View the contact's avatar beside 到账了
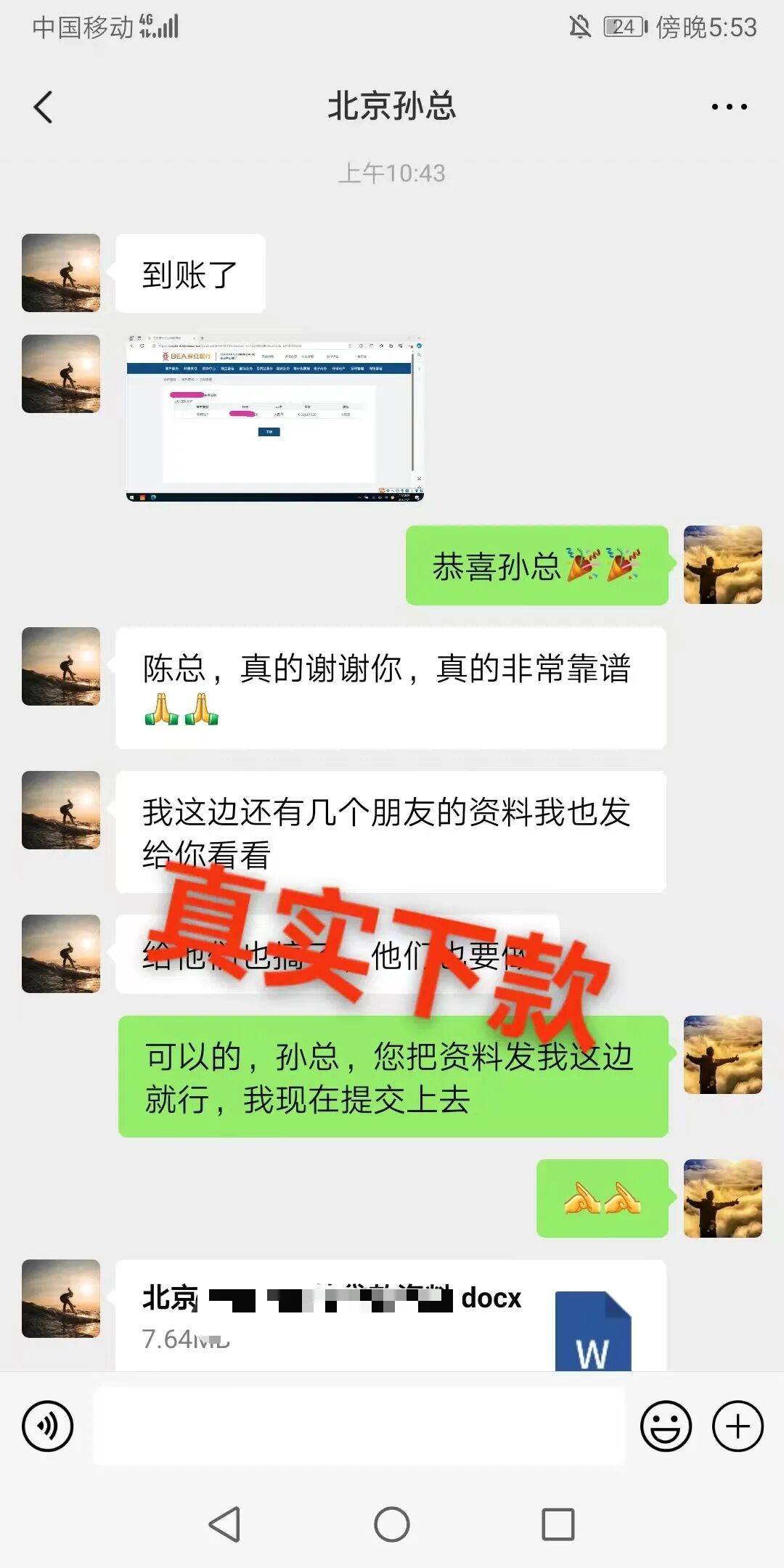 pyautogui.click(x=61, y=273)
